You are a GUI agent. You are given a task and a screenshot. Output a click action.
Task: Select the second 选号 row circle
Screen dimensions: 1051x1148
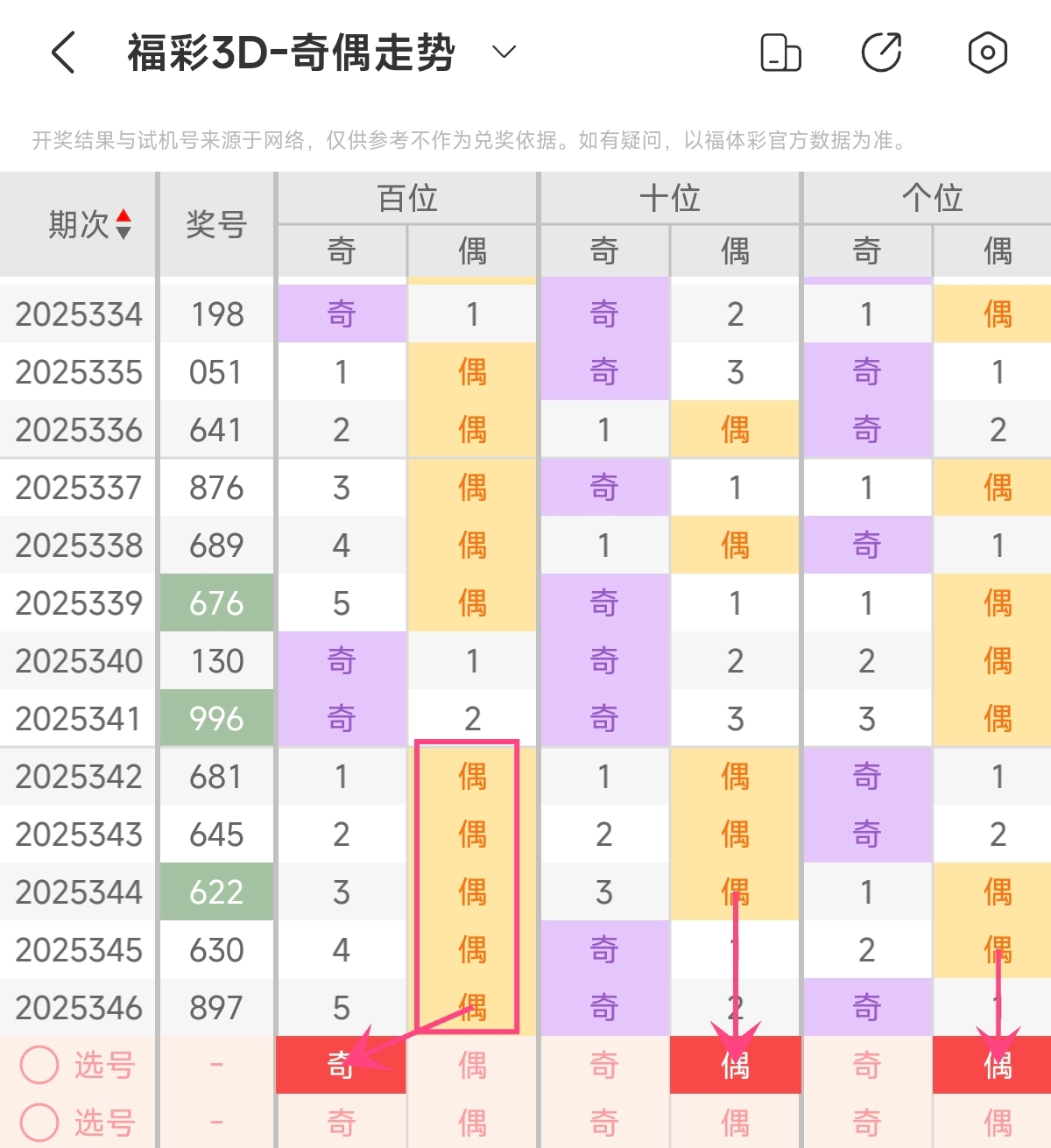[39, 1122]
